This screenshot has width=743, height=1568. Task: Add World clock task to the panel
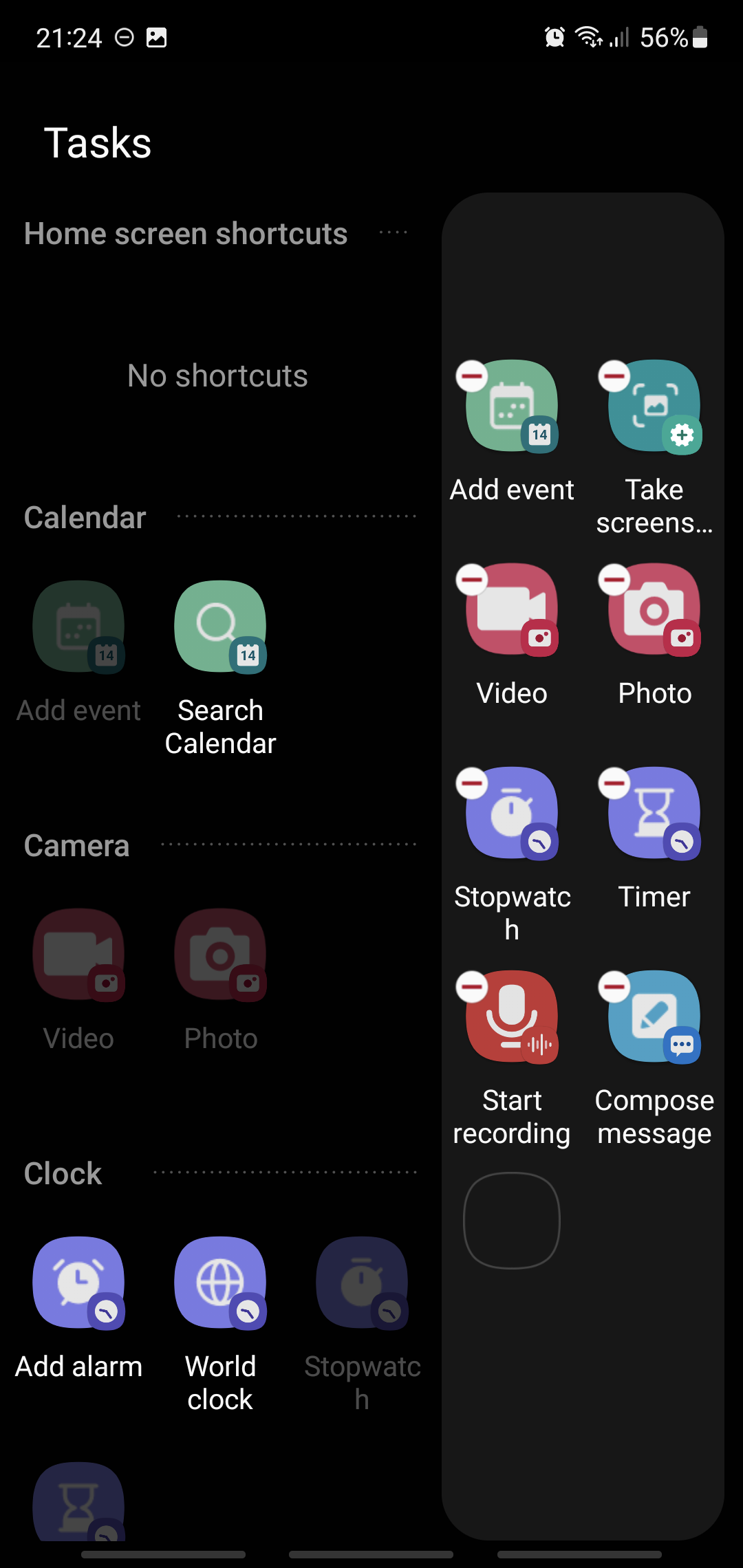click(220, 1283)
